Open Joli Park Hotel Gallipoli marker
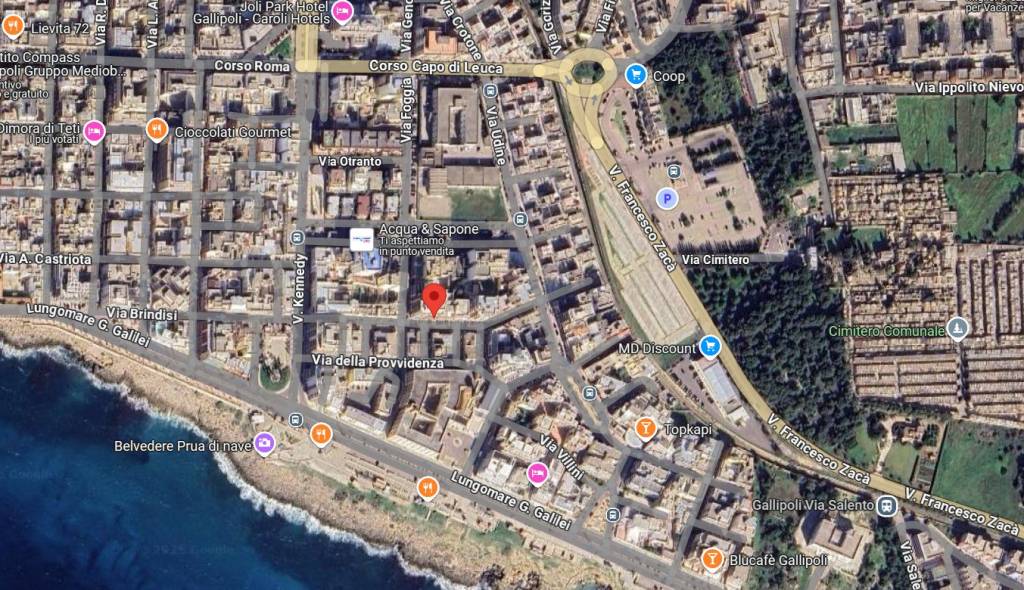Screen dimensions: 1024x590 343,11
